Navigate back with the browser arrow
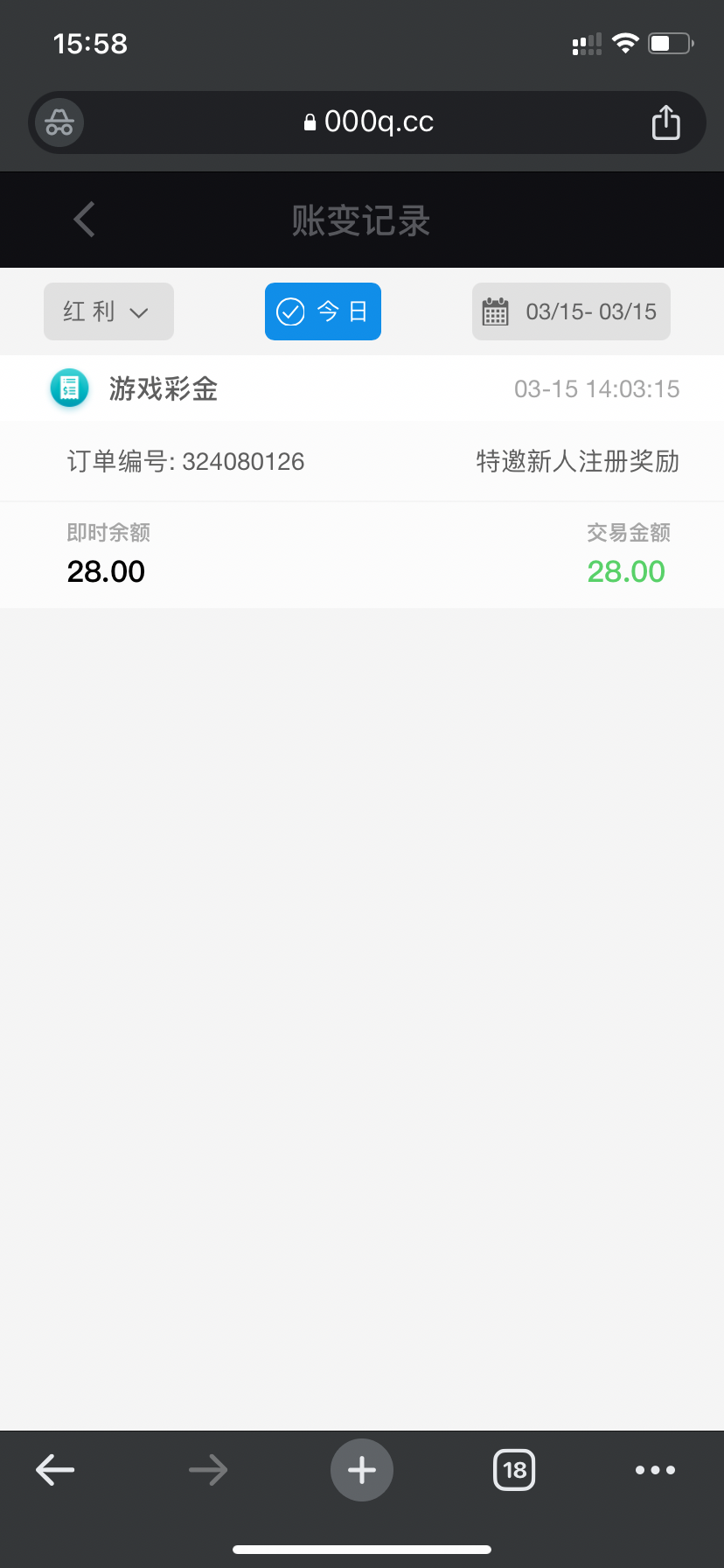 [55, 1470]
